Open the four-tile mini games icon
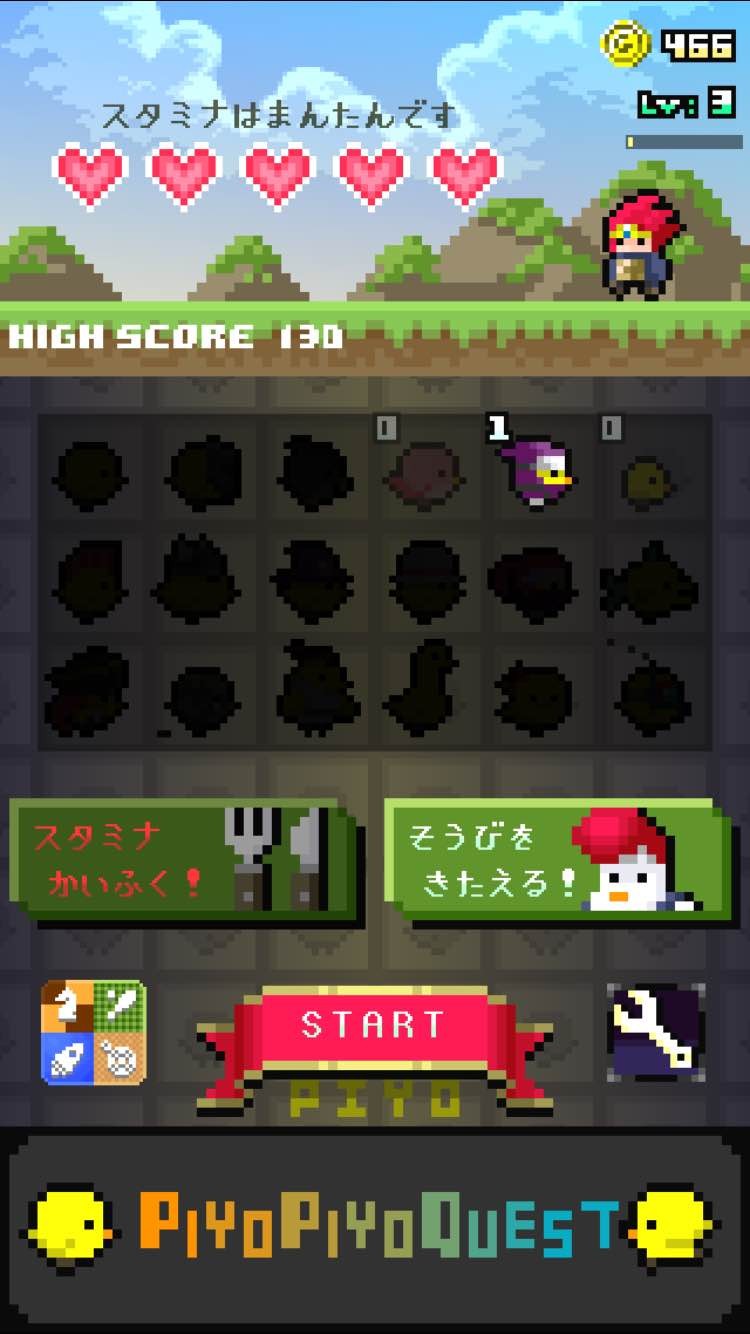The image size is (750, 1334). click(94, 1032)
